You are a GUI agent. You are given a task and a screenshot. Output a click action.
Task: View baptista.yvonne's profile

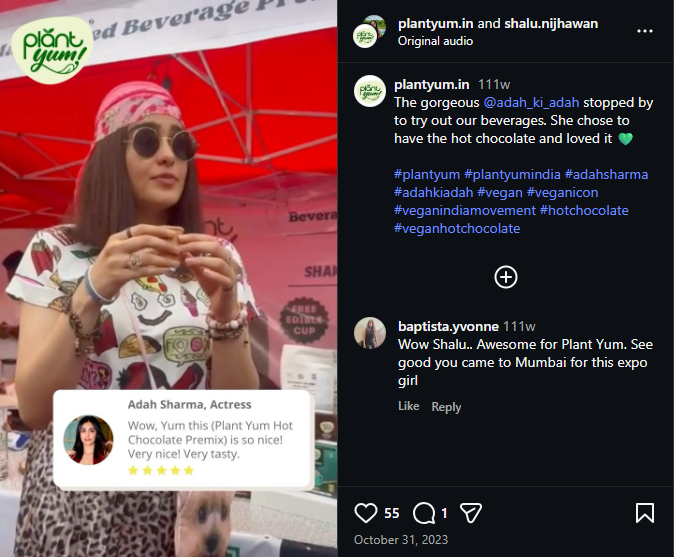pos(448,326)
